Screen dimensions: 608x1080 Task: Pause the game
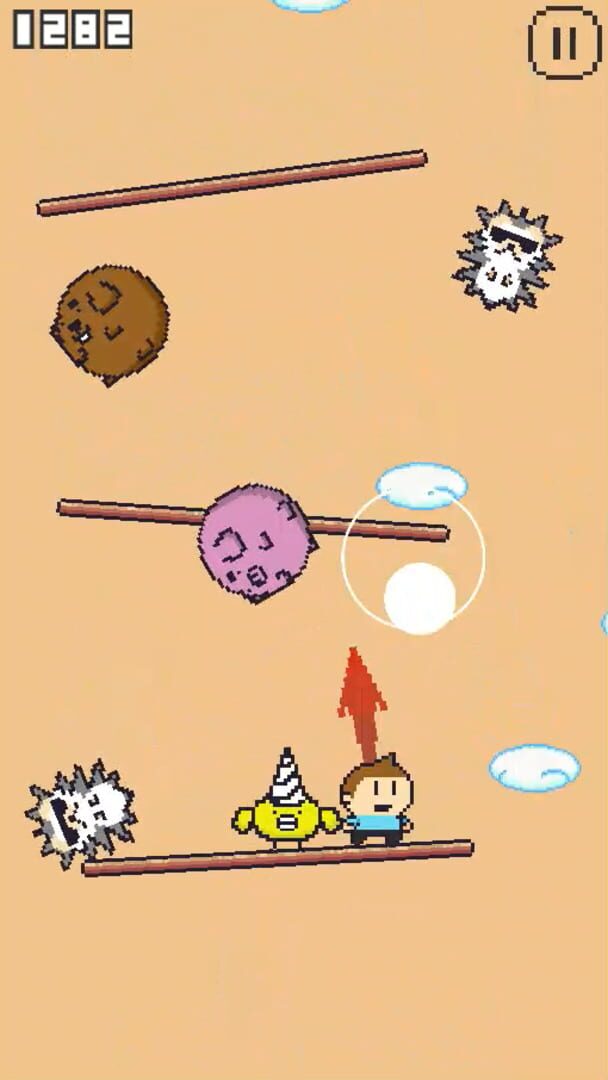(565, 42)
